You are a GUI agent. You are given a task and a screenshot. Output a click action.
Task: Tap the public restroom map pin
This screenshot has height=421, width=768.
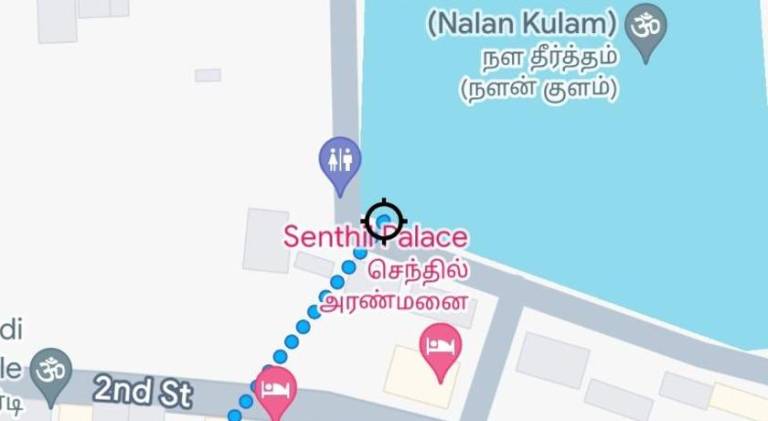click(x=340, y=161)
